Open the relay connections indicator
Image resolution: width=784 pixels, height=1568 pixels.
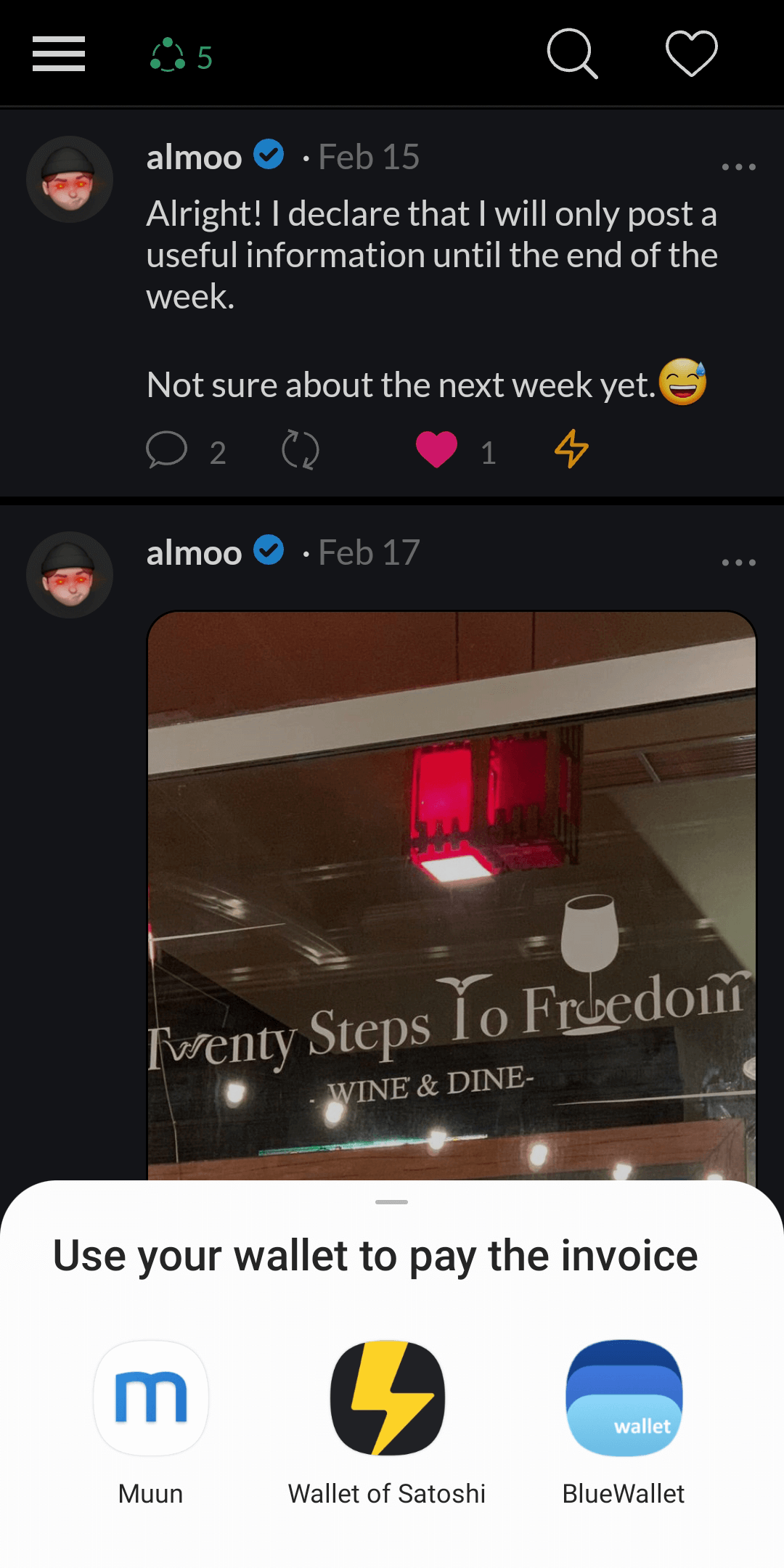[181, 56]
